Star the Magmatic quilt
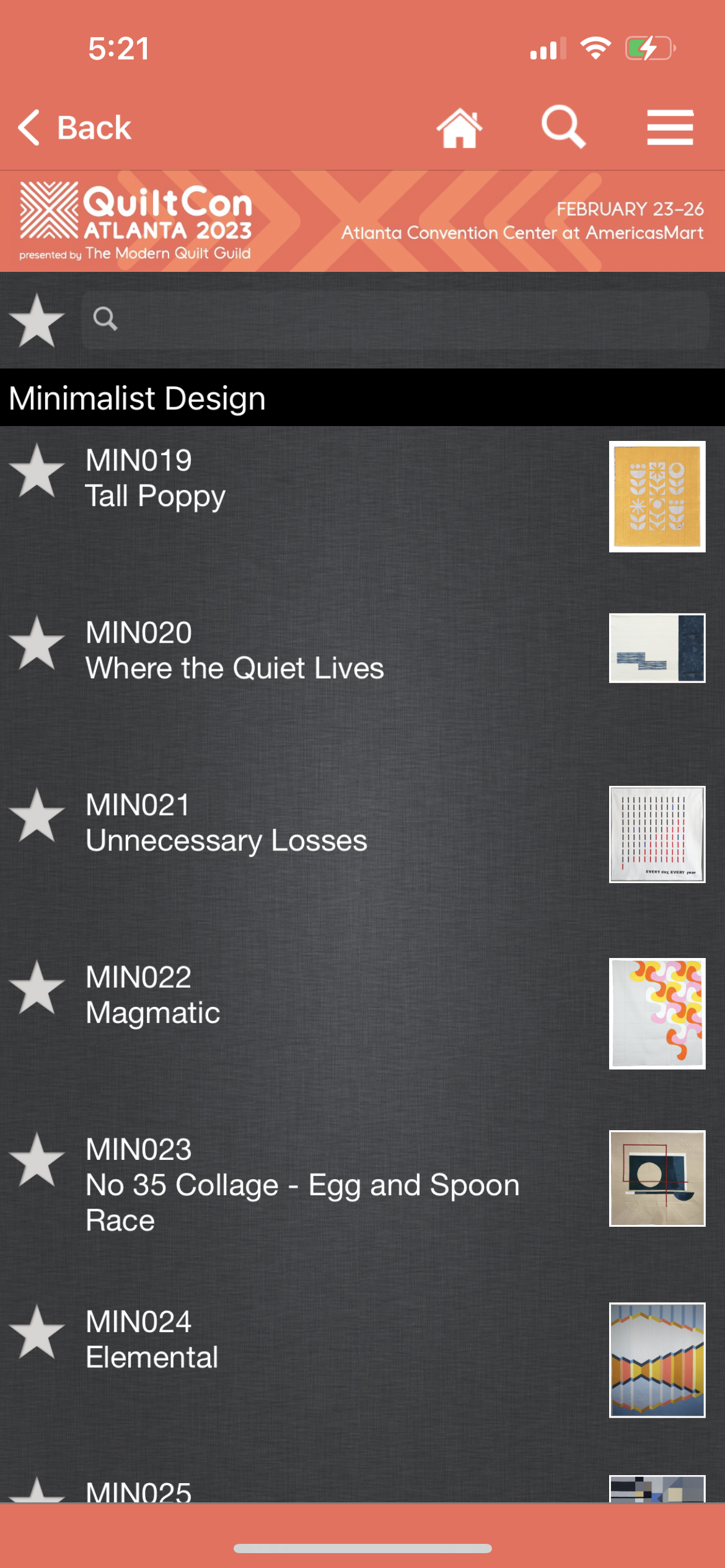The image size is (725, 1568). [x=37, y=988]
